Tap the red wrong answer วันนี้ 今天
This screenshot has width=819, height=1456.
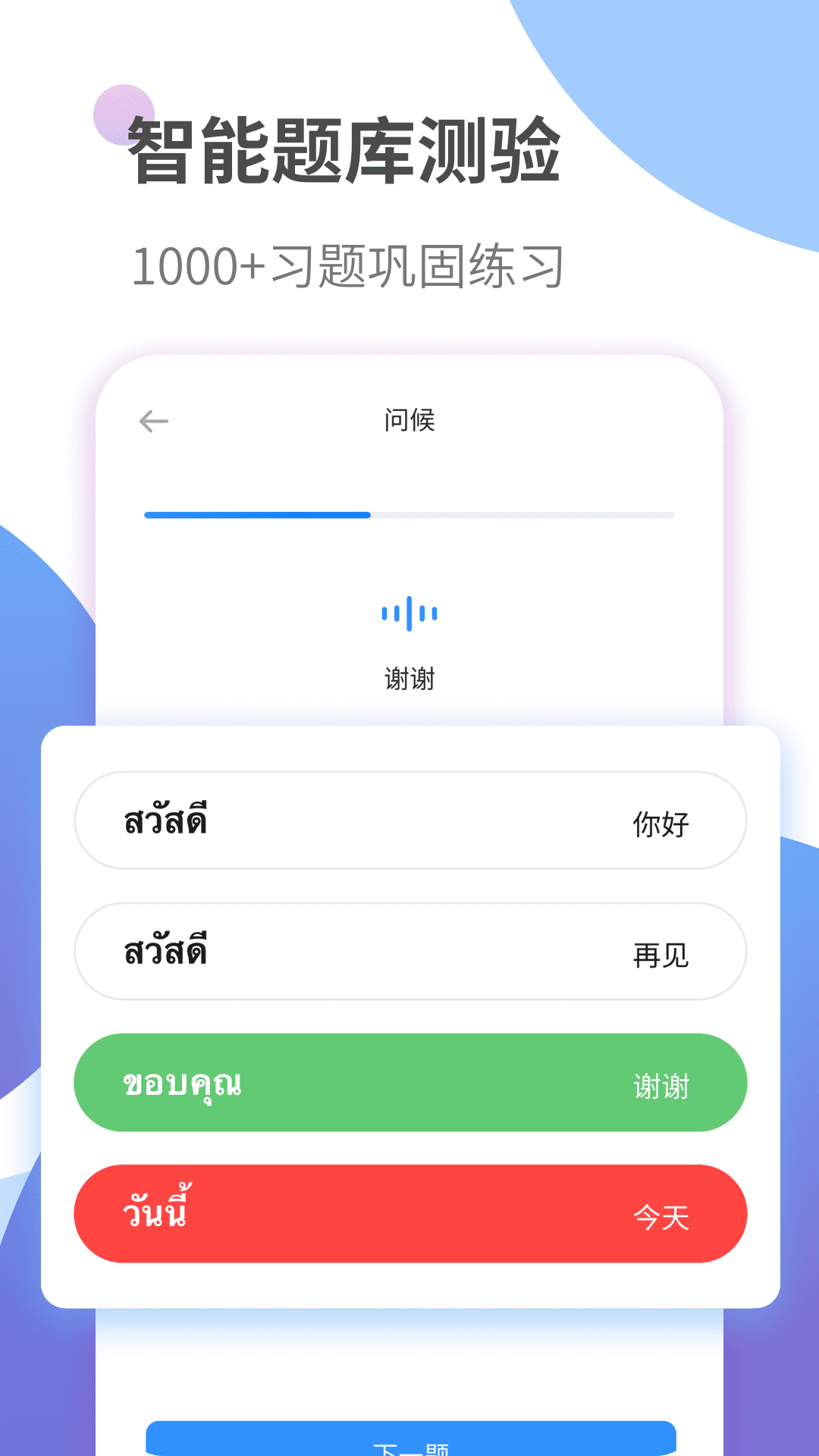point(409,1213)
